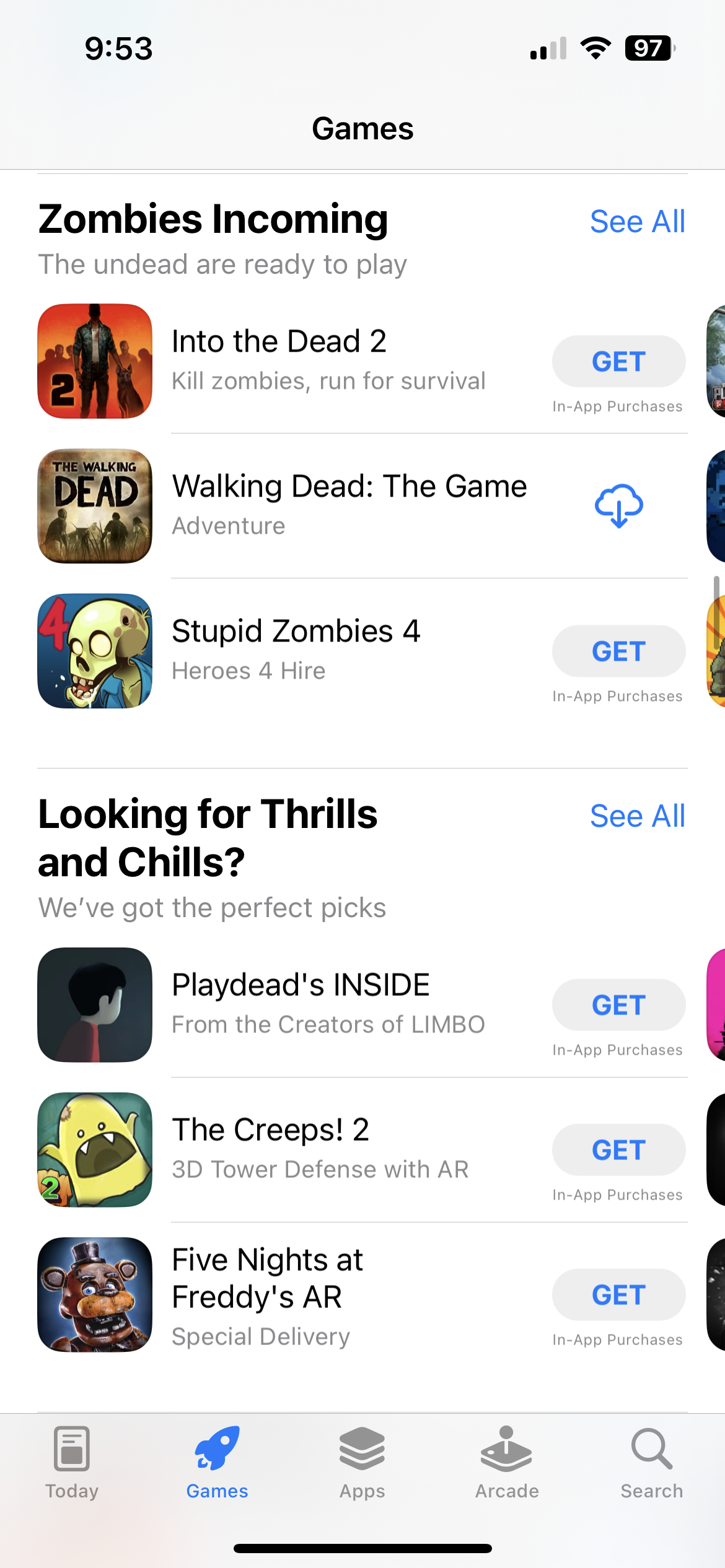Select the Games tab
725x1568 pixels.
[x=217, y=1463]
